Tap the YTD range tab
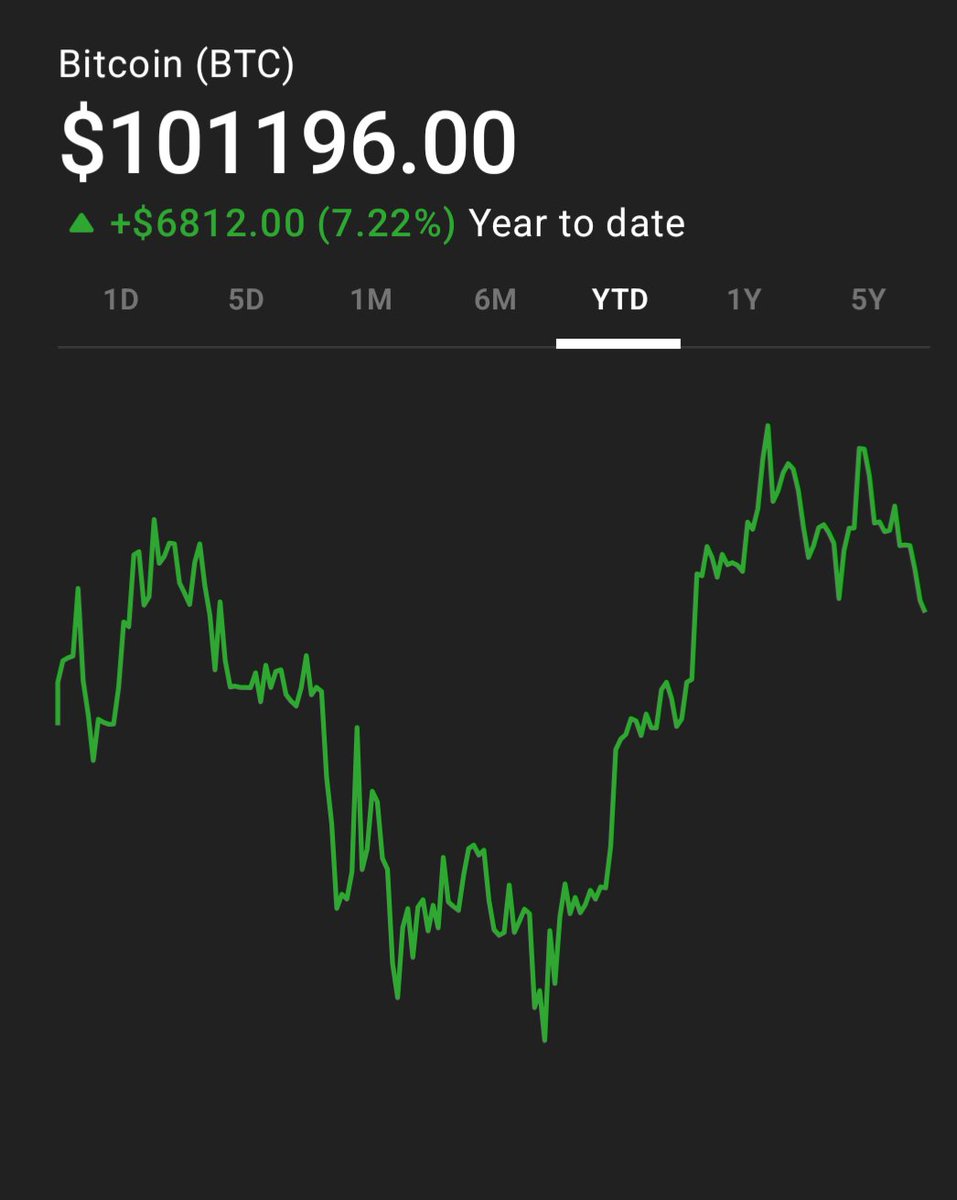The width and height of the screenshot is (957, 1200). pos(620,300)
